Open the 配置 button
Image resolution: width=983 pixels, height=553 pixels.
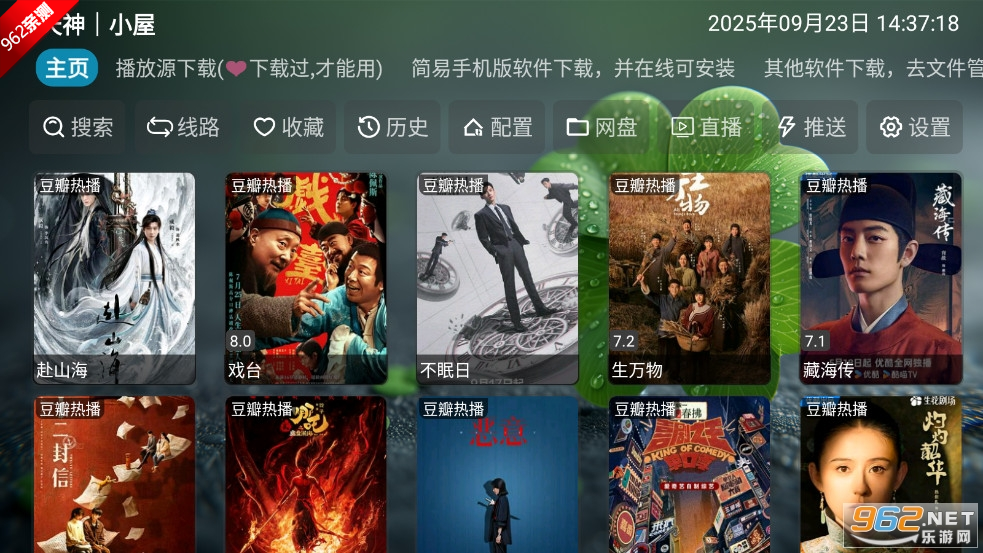(x=497, y=127)
